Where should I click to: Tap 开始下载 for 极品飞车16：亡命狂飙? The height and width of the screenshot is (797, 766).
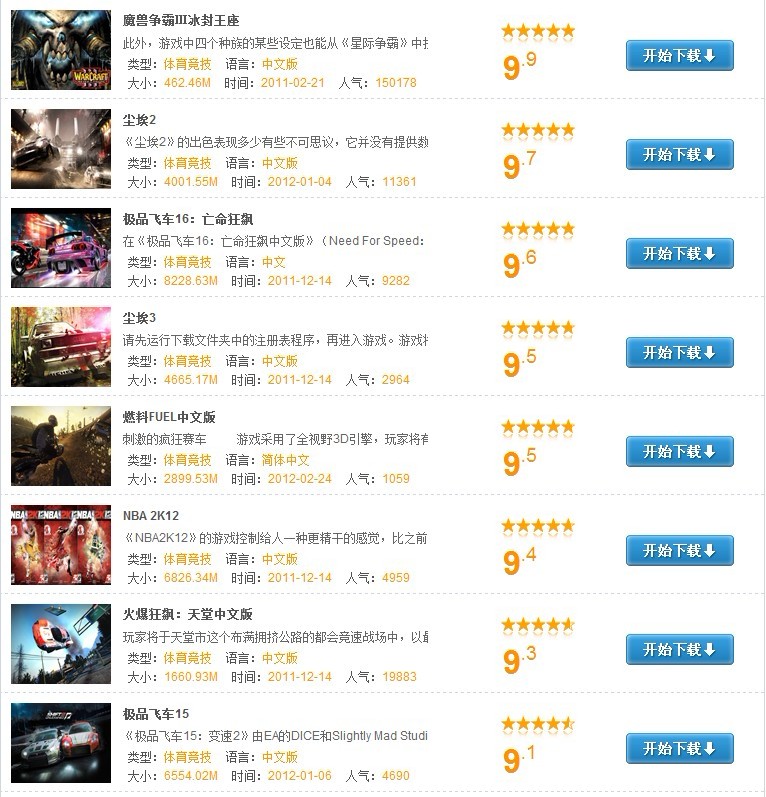tap(680, 254)
